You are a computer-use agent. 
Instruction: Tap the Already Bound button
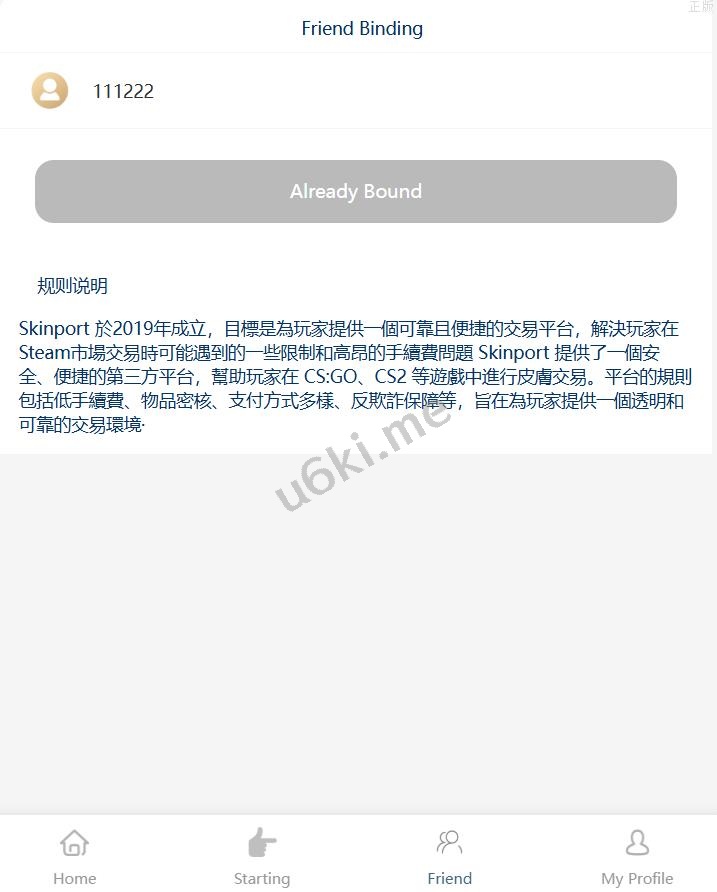(x=356, y=191)
